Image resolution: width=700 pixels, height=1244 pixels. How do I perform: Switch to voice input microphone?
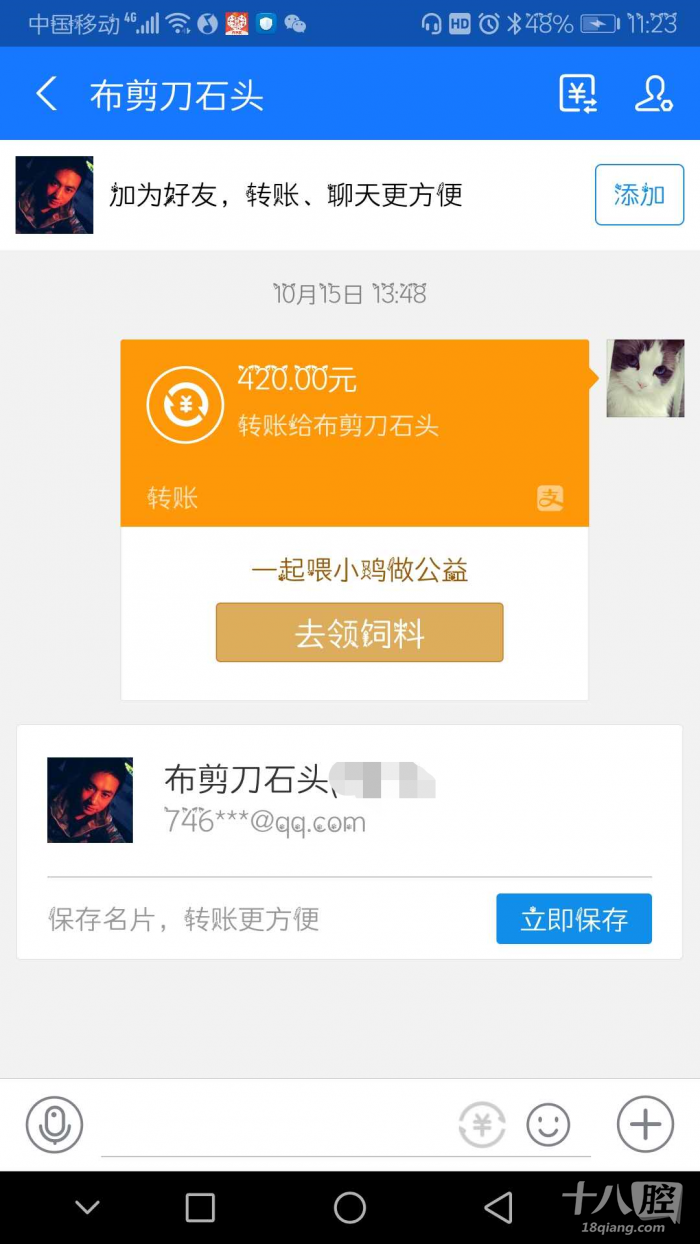click(54, 1125)
